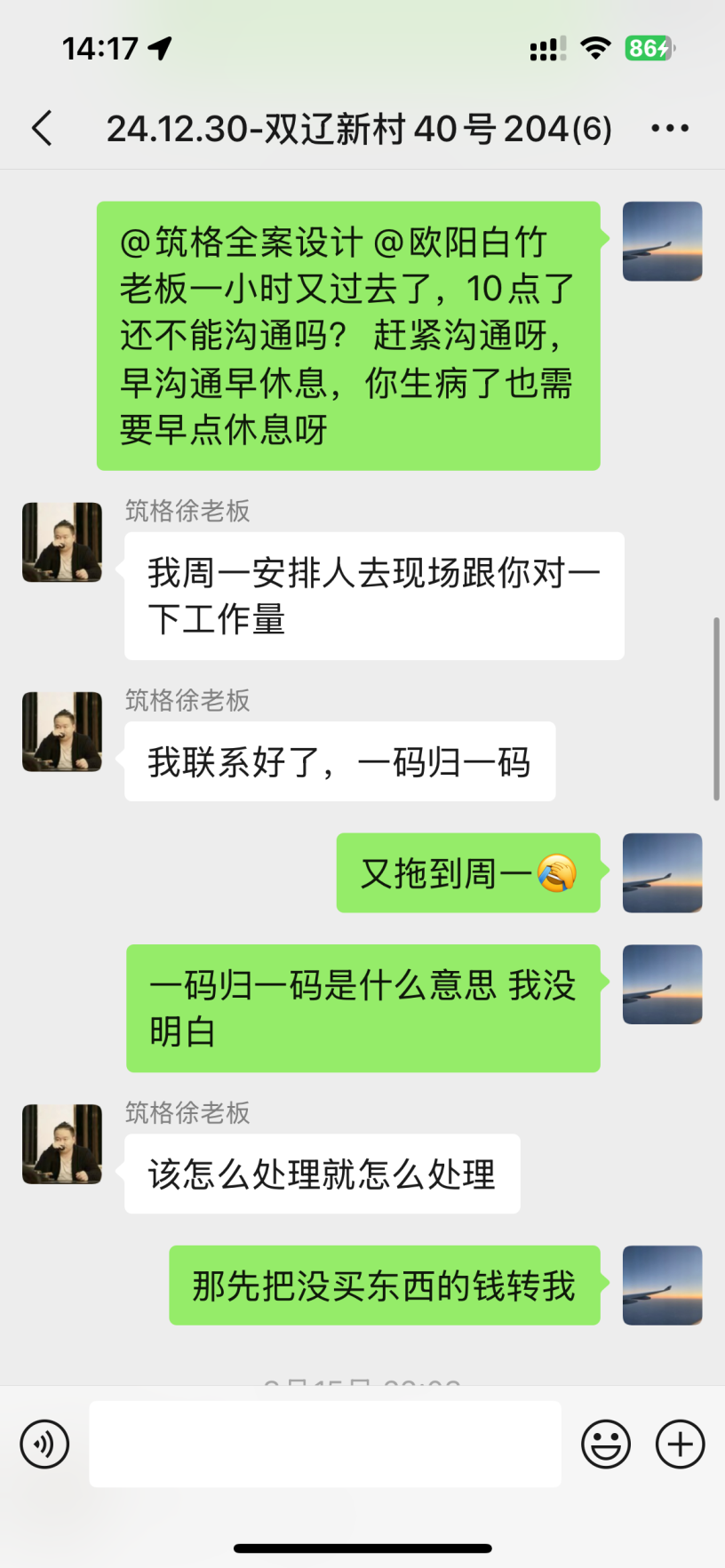Screen dimensions: 725x1568
Task: Open 筑格徐老板's avatar beside 该怎么处理 message
Action: [62, 1143]
